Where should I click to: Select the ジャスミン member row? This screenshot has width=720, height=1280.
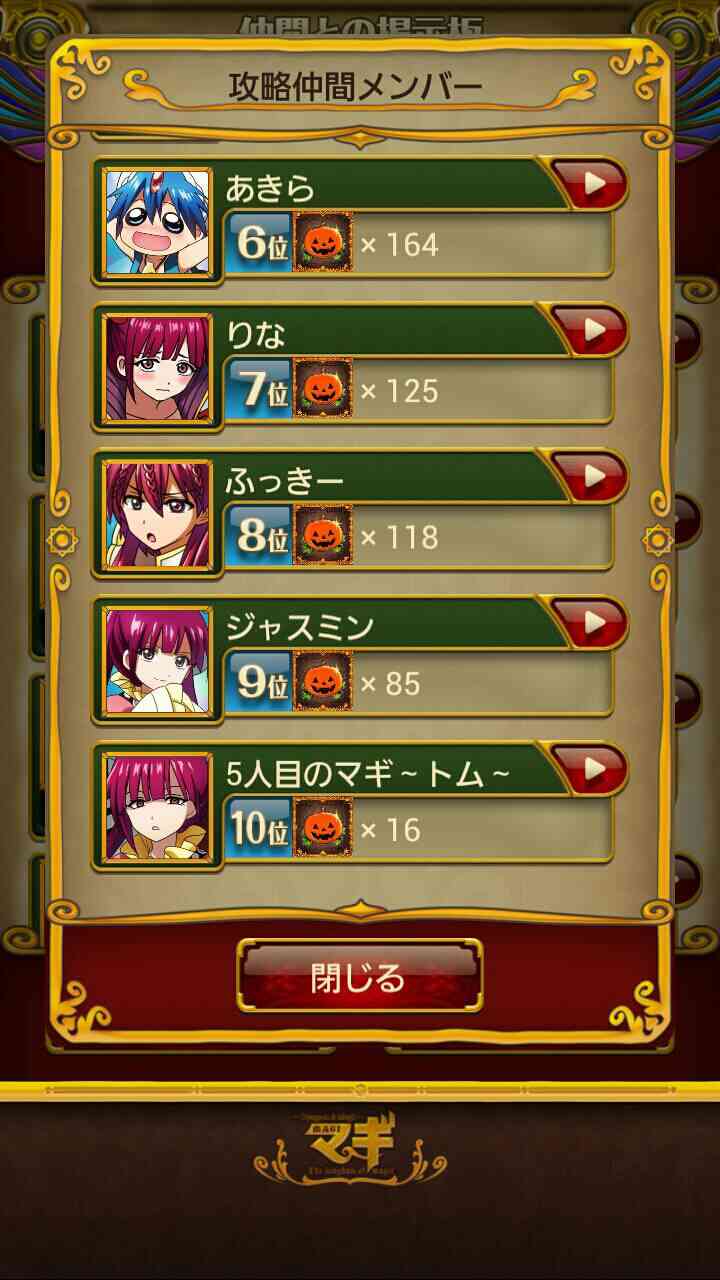pyautogui.click(x=360, y=661)
